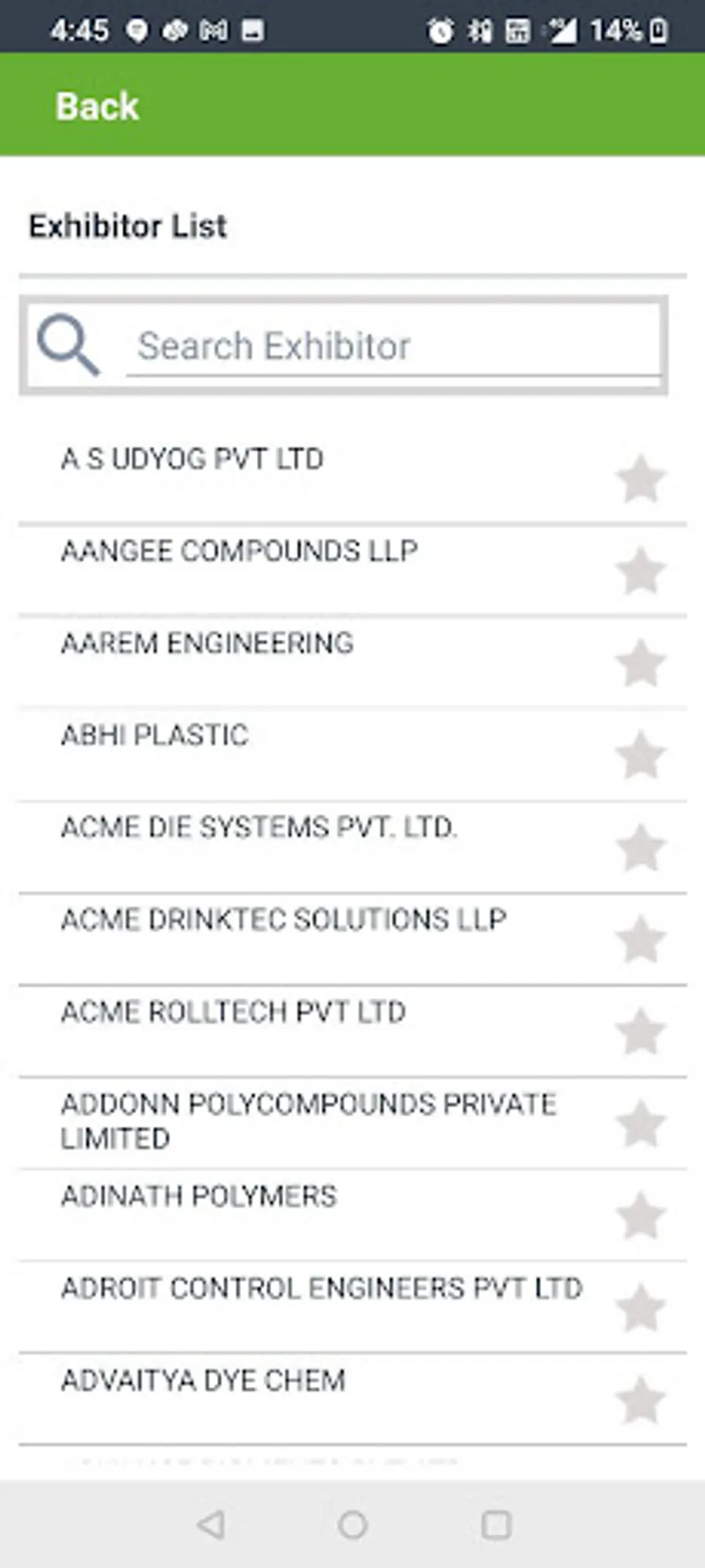Open ACME DIE SYSTEMS PVT. LTD.

pos(259,827)
